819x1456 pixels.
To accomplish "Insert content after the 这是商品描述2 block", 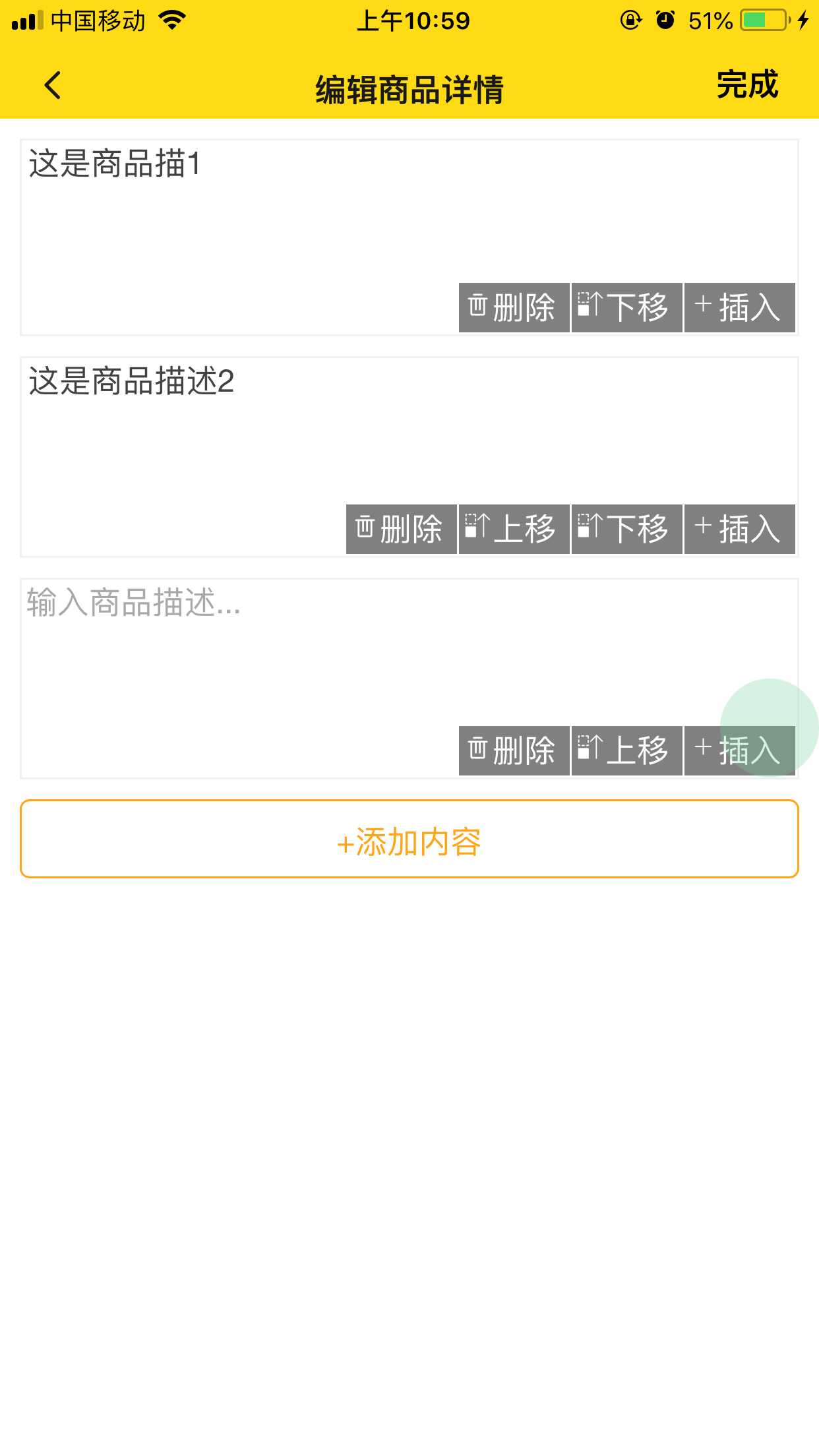I will tap(739, 530).
